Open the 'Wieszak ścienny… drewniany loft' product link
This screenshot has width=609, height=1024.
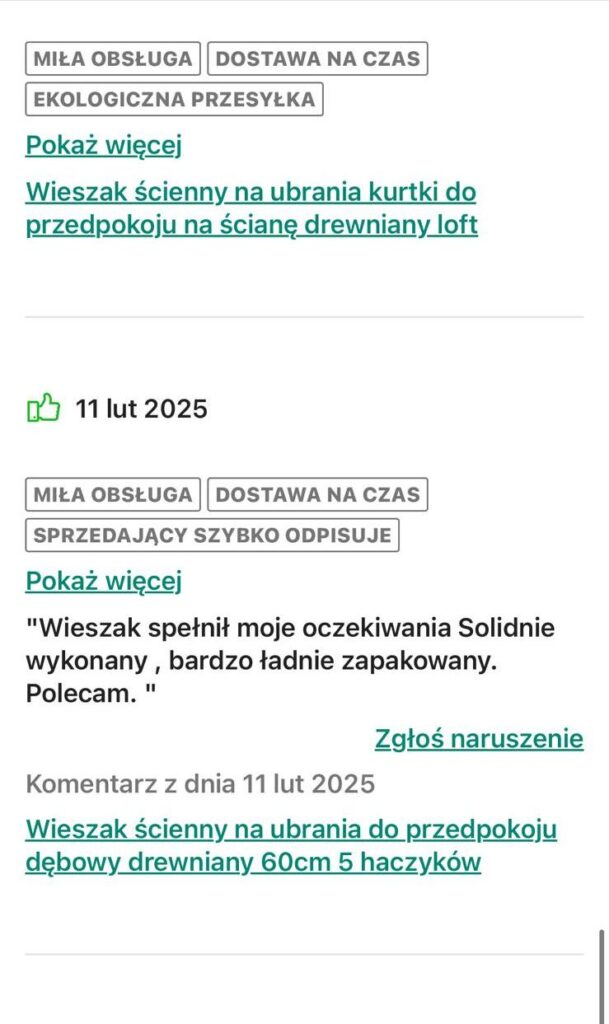coord(251,208)
